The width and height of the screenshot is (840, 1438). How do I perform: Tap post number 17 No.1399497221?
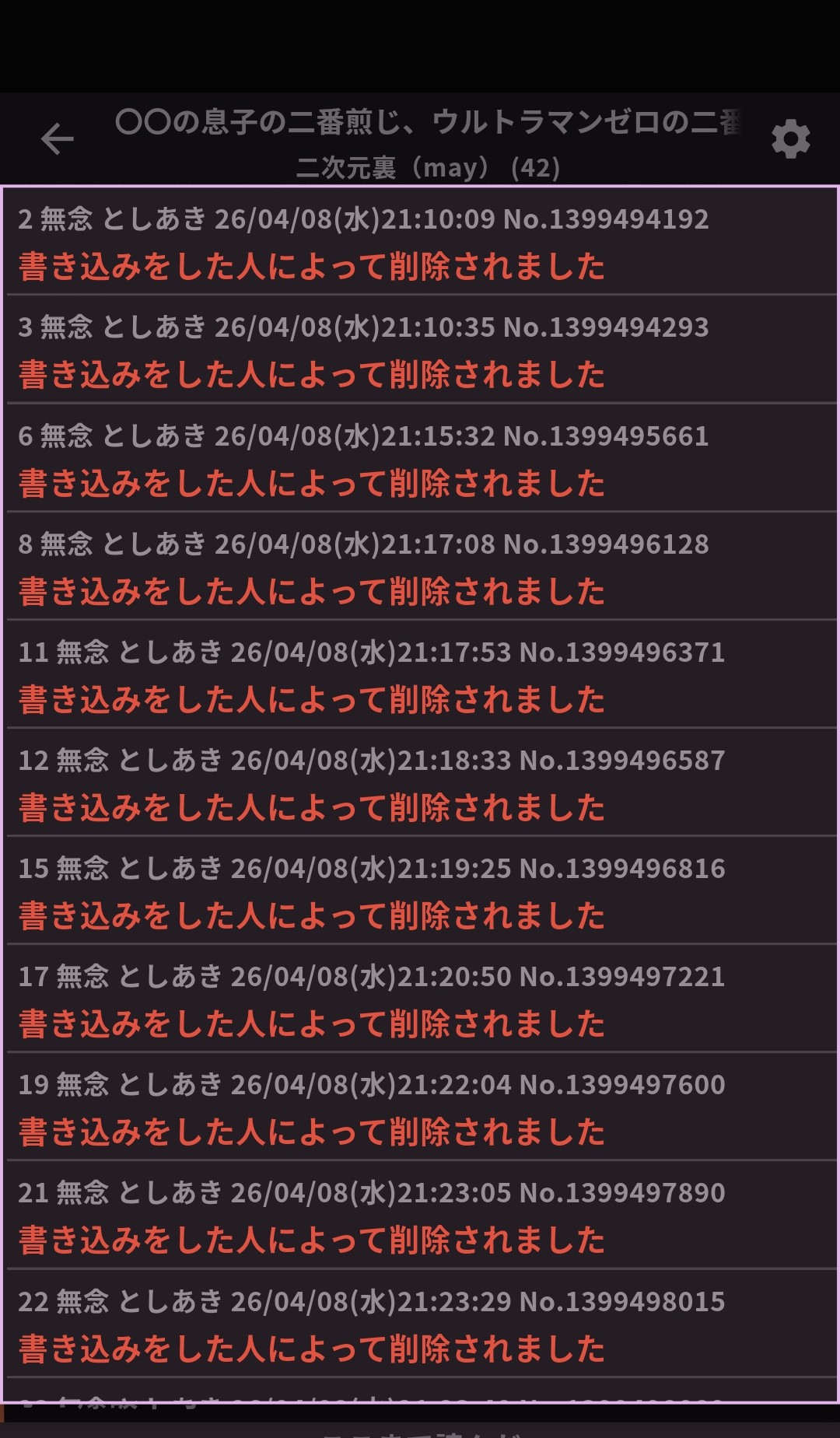[420, 999]
